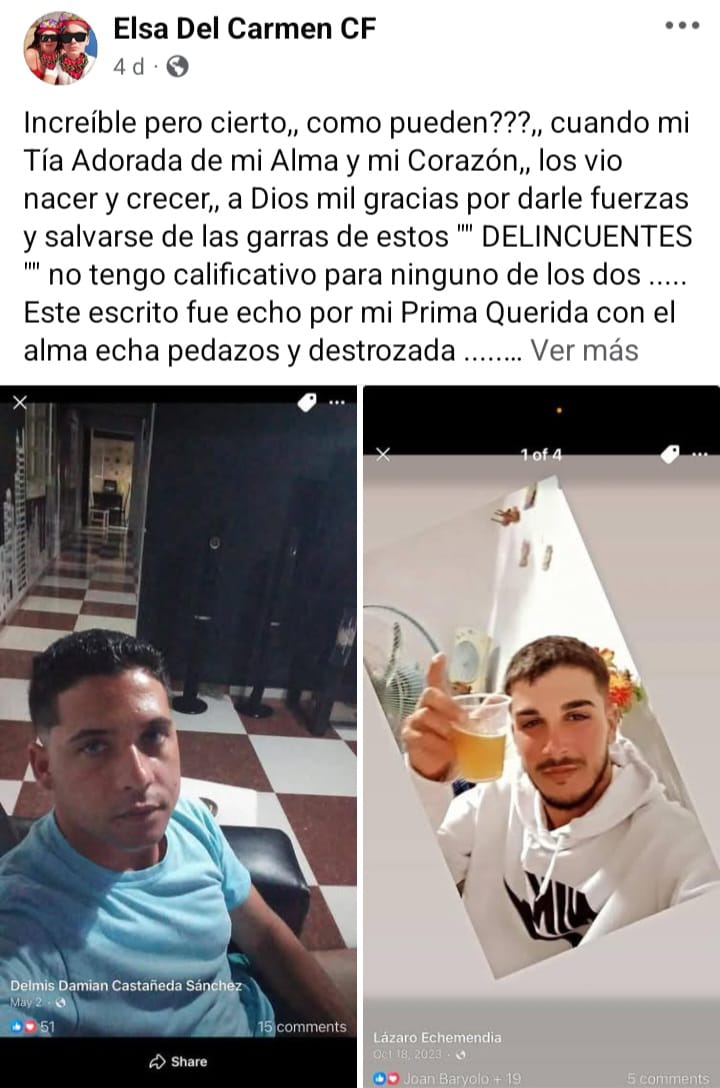Open the right photo captioned Lázaro Echemendia
720x1088 pixels.
point(541,720)
